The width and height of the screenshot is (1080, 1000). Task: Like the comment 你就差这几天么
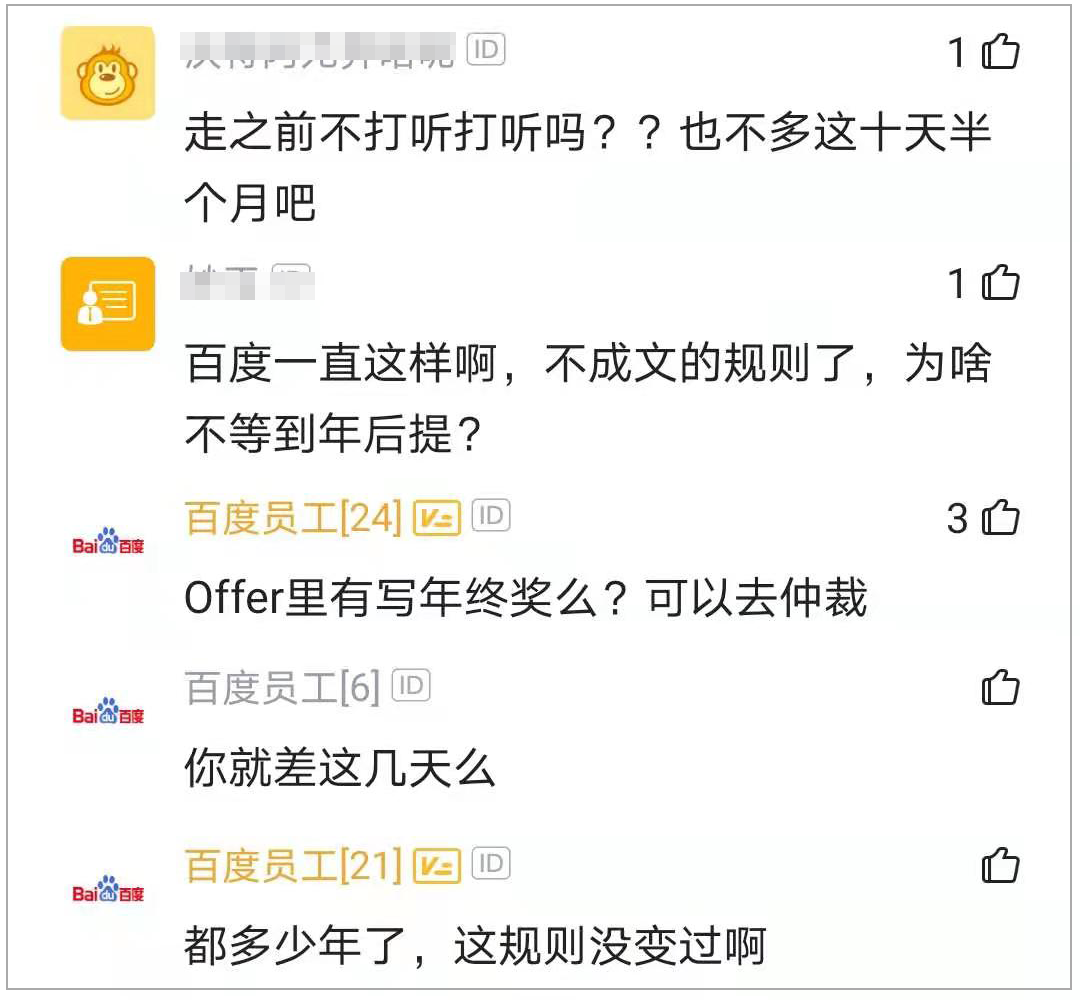pos(1000,688)
